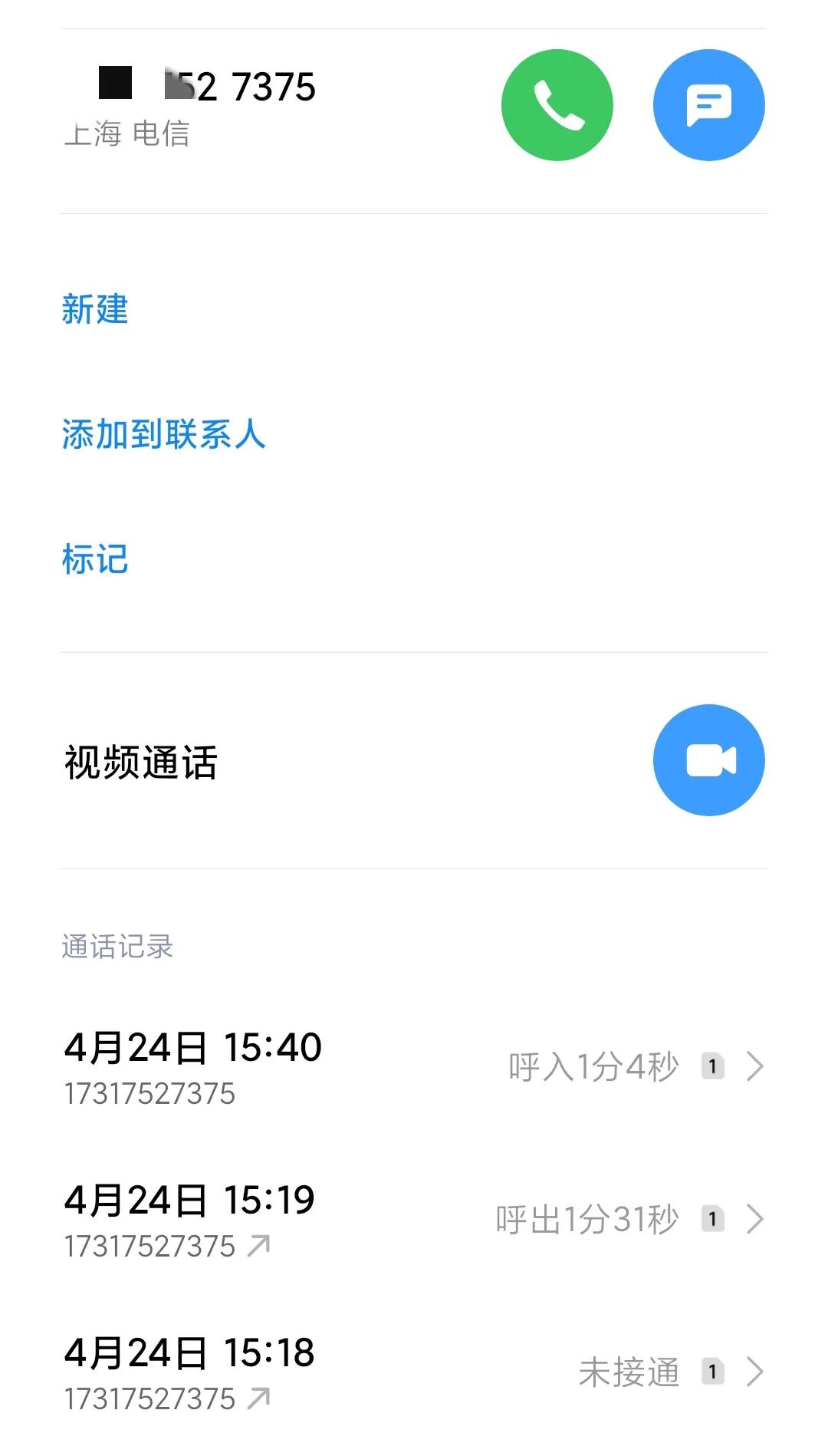Viewport: 828px width, 1456px height.
Task: Open the chevron on the 15:19 call record
Action: click(756, 1218)
